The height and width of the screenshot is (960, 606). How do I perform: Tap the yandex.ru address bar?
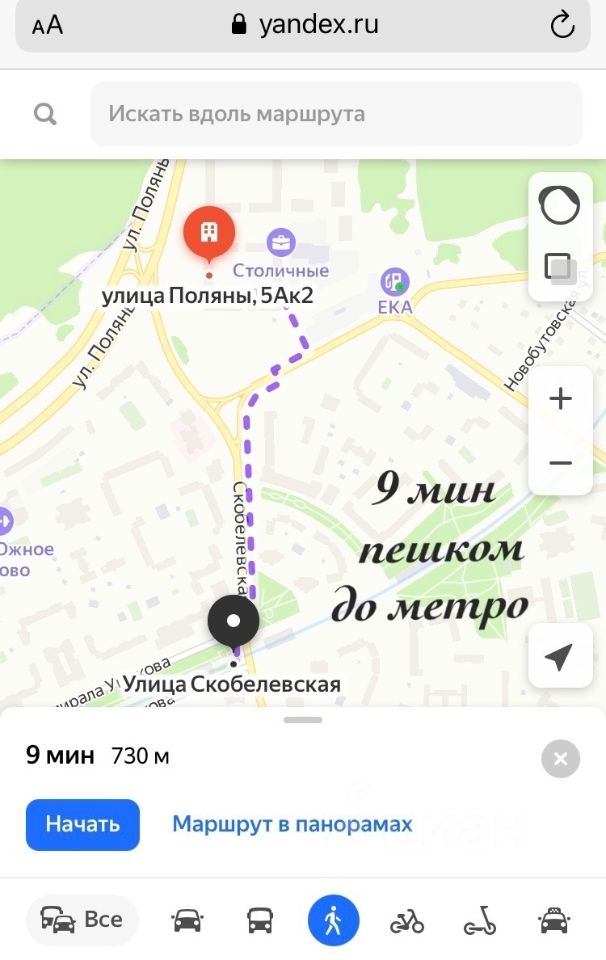click(x=305, y=25)
